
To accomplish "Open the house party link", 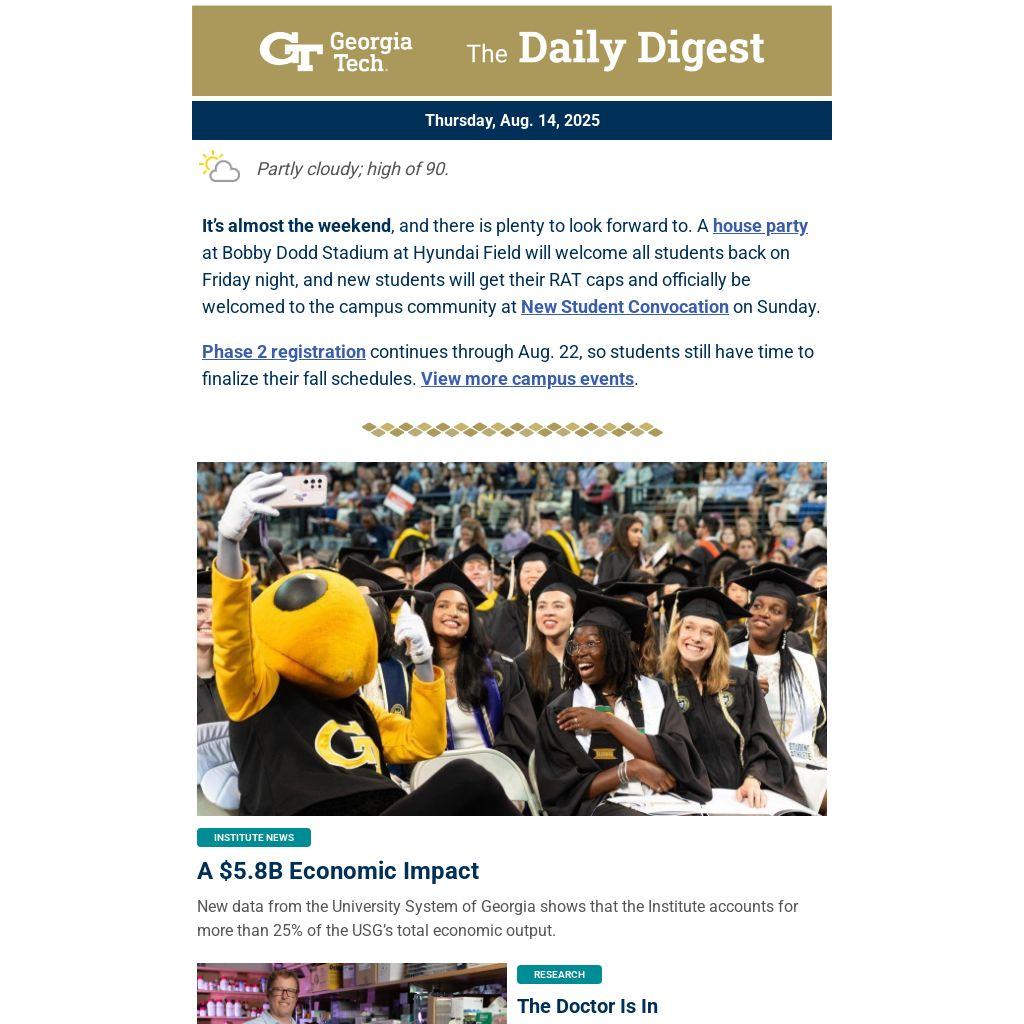I will coord(760,226).
